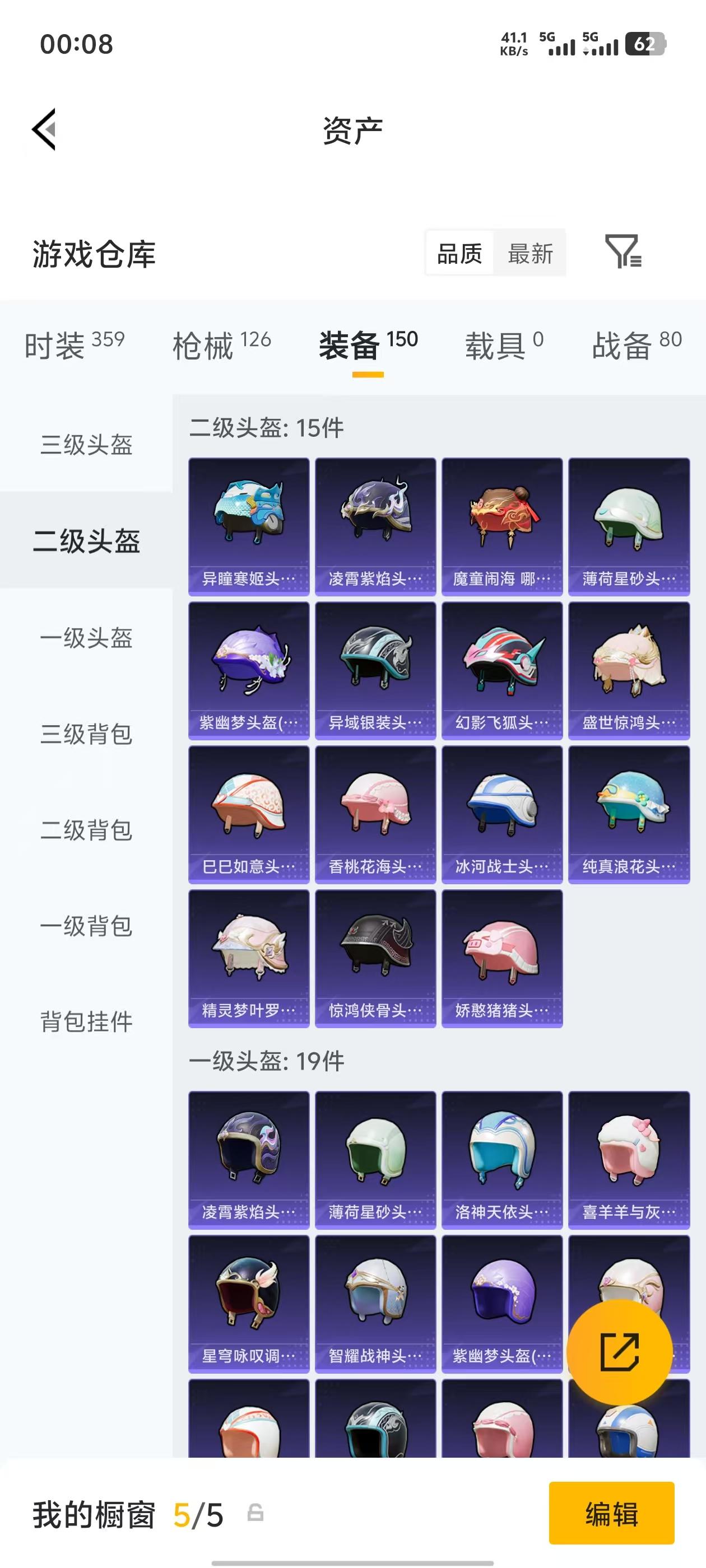Select the 娇憨猪猪 pink pig helmet

click(x=502, y=959)
